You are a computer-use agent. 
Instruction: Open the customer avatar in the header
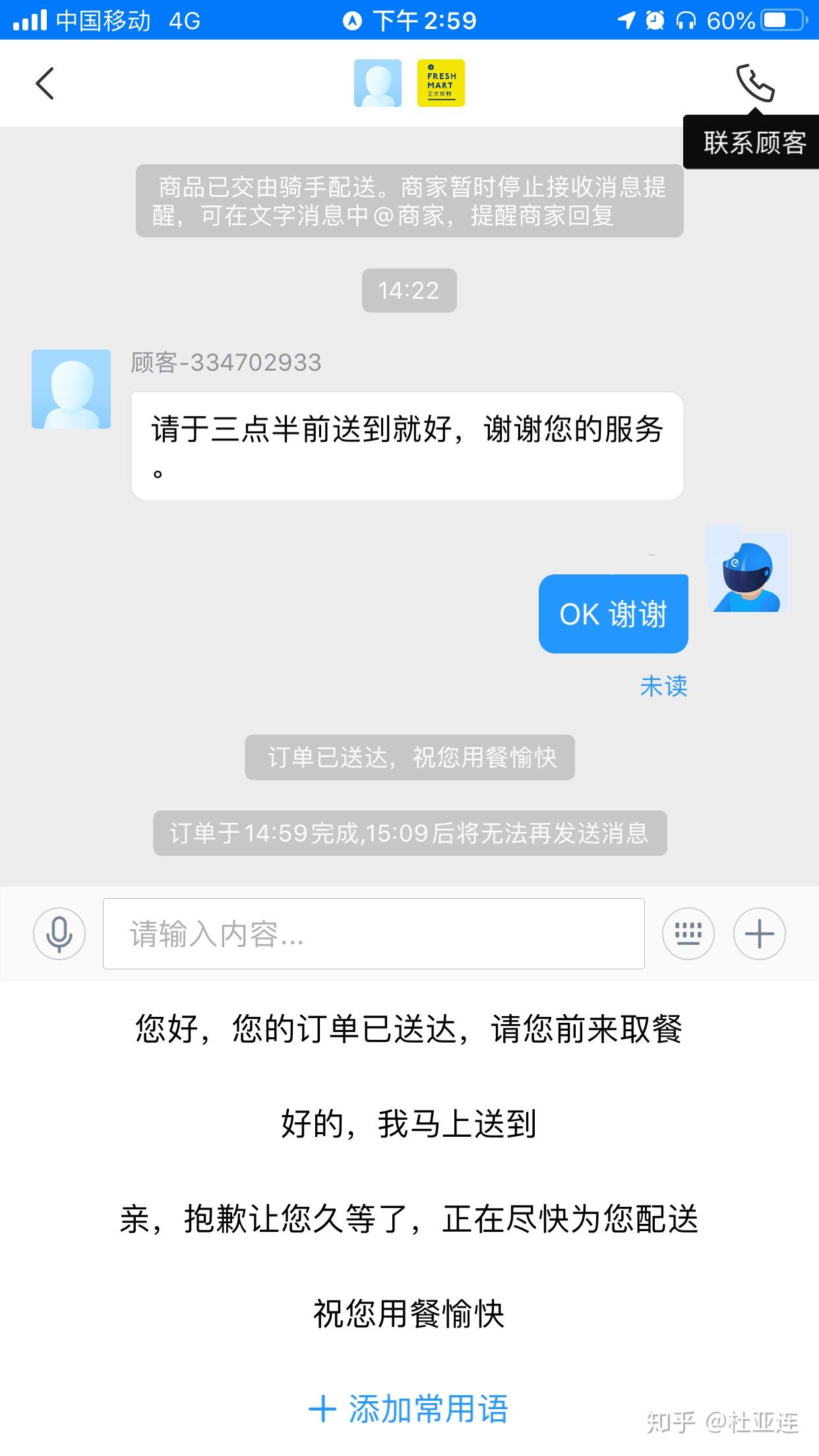pos(378,83)
